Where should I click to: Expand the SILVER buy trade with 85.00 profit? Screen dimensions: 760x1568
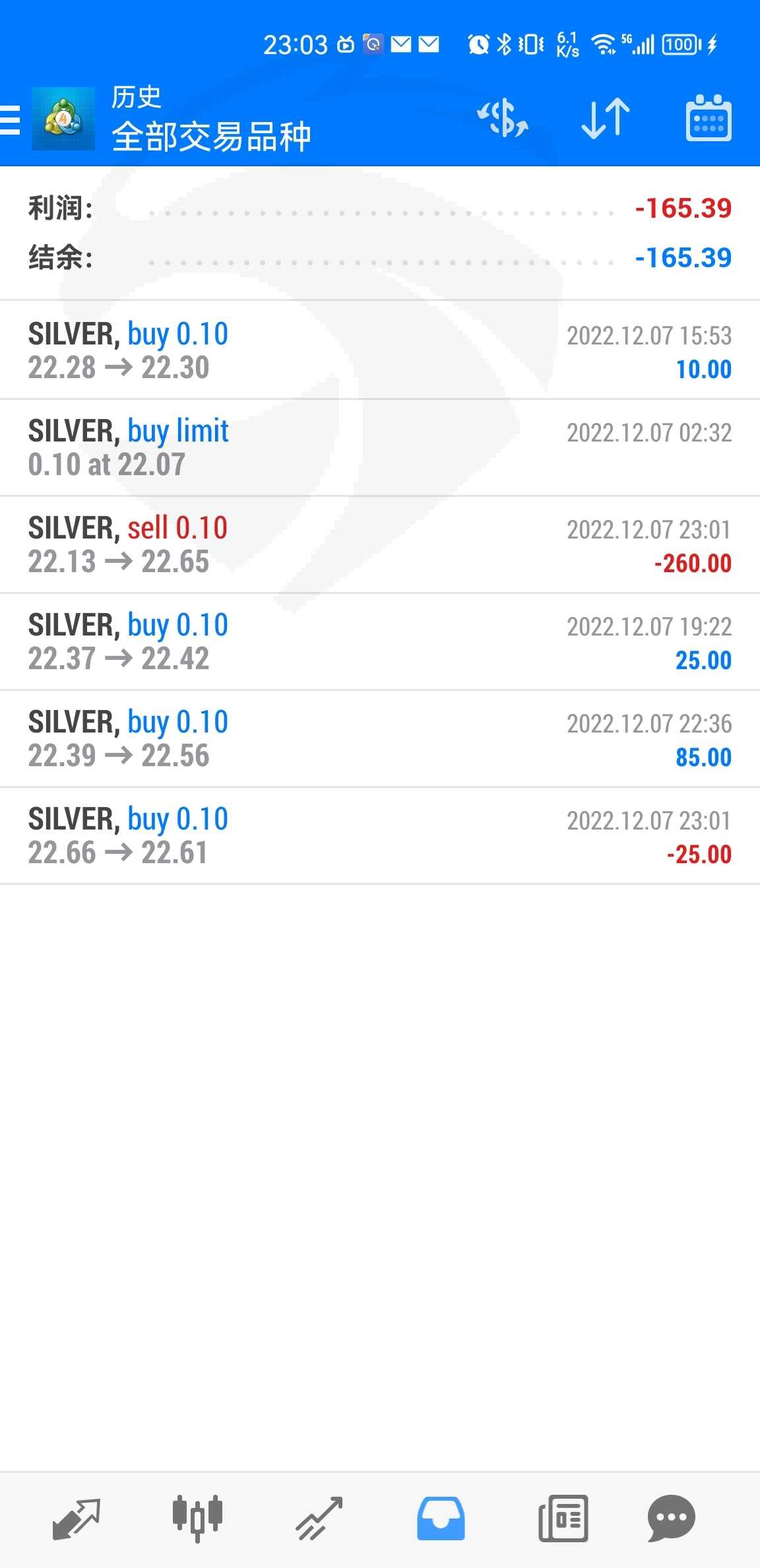(x=380, y=738)
